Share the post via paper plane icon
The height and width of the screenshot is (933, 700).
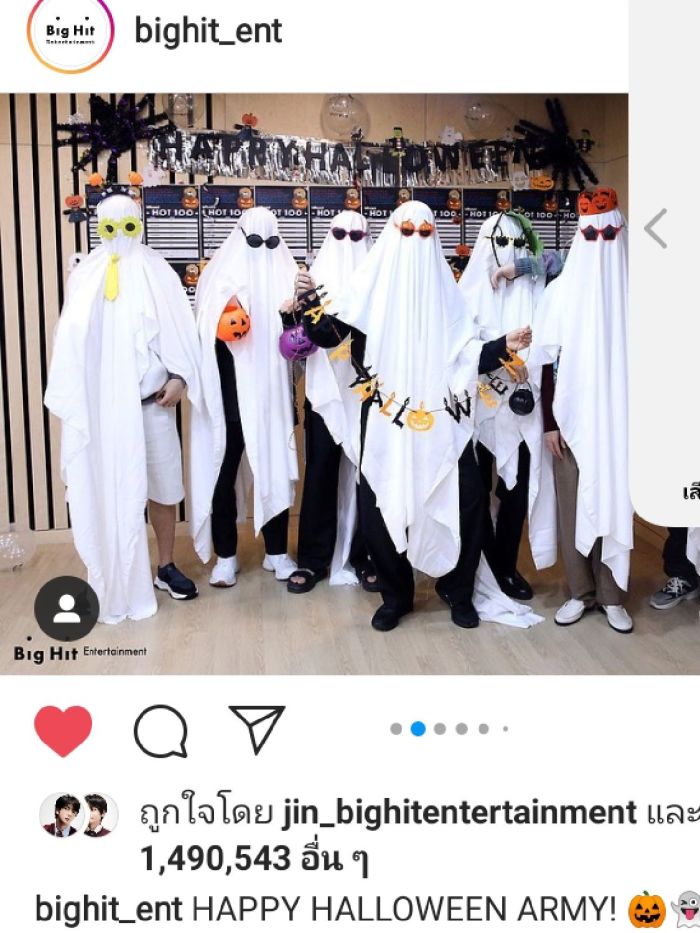point(257,729)
